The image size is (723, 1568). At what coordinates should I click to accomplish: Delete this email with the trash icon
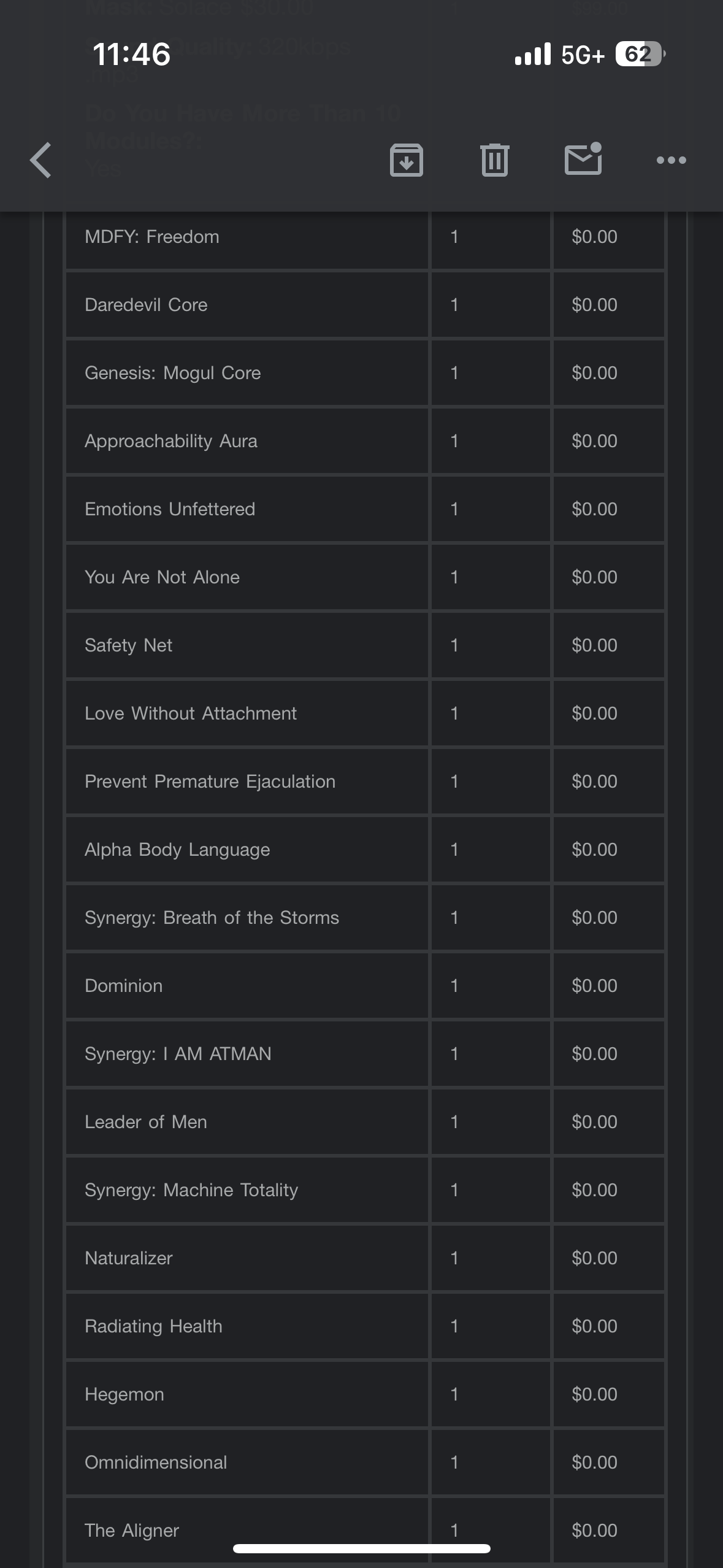pyautogui.click(x=495, y=160)
